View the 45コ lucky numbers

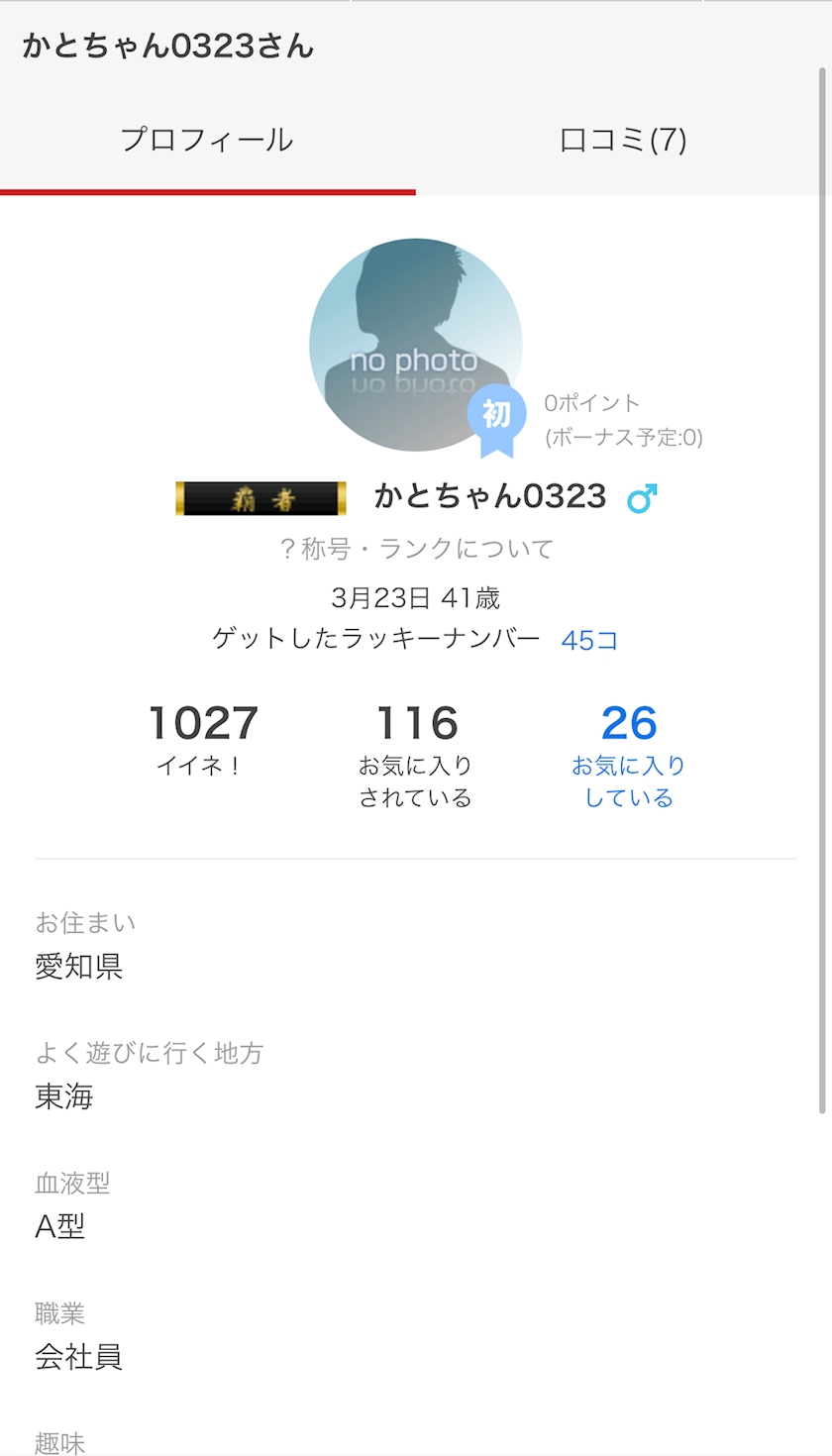pyautogui.click(x=589, y=640)
